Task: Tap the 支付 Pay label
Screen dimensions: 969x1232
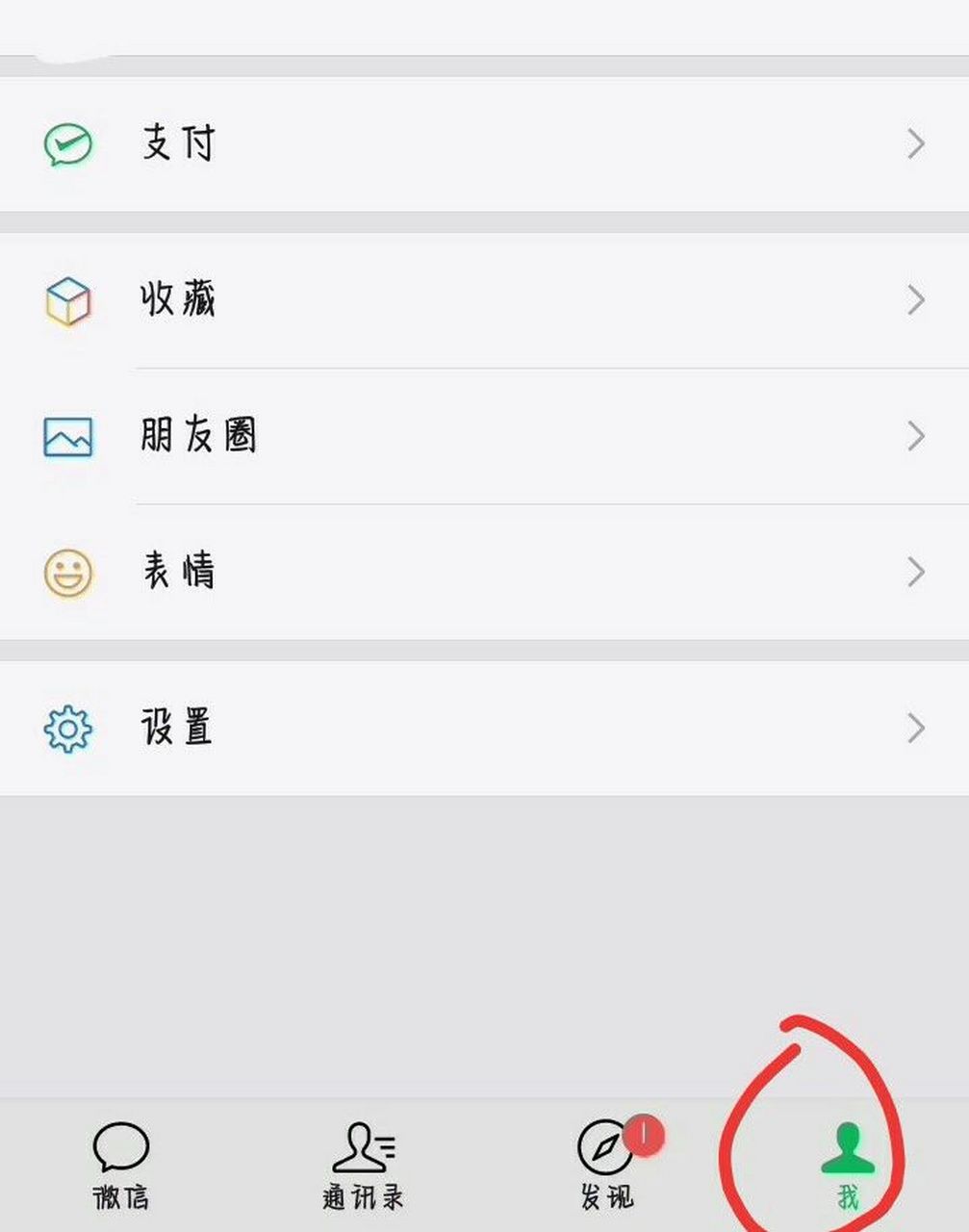Action: (x=178, y=142)
